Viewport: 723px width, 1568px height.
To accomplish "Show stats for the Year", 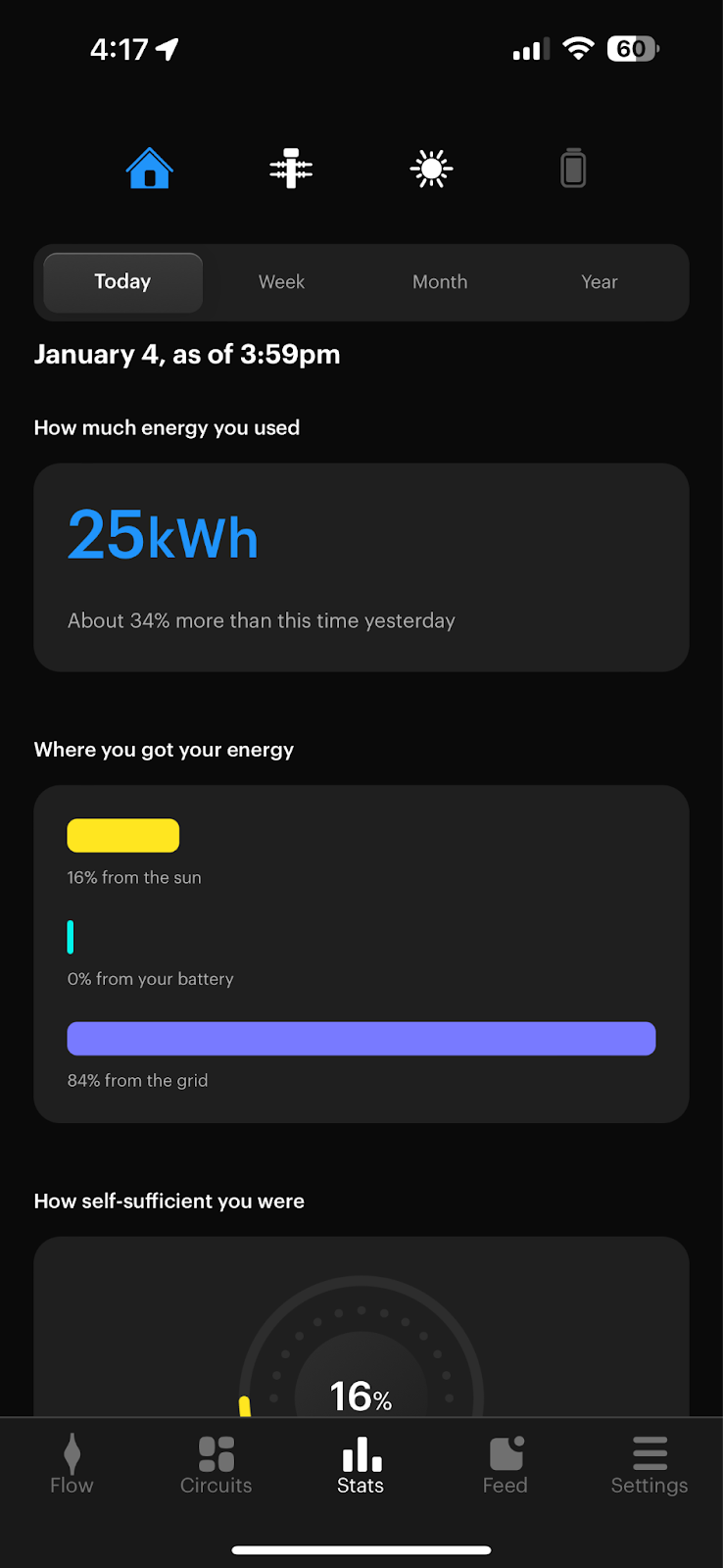I will [599, 282].
